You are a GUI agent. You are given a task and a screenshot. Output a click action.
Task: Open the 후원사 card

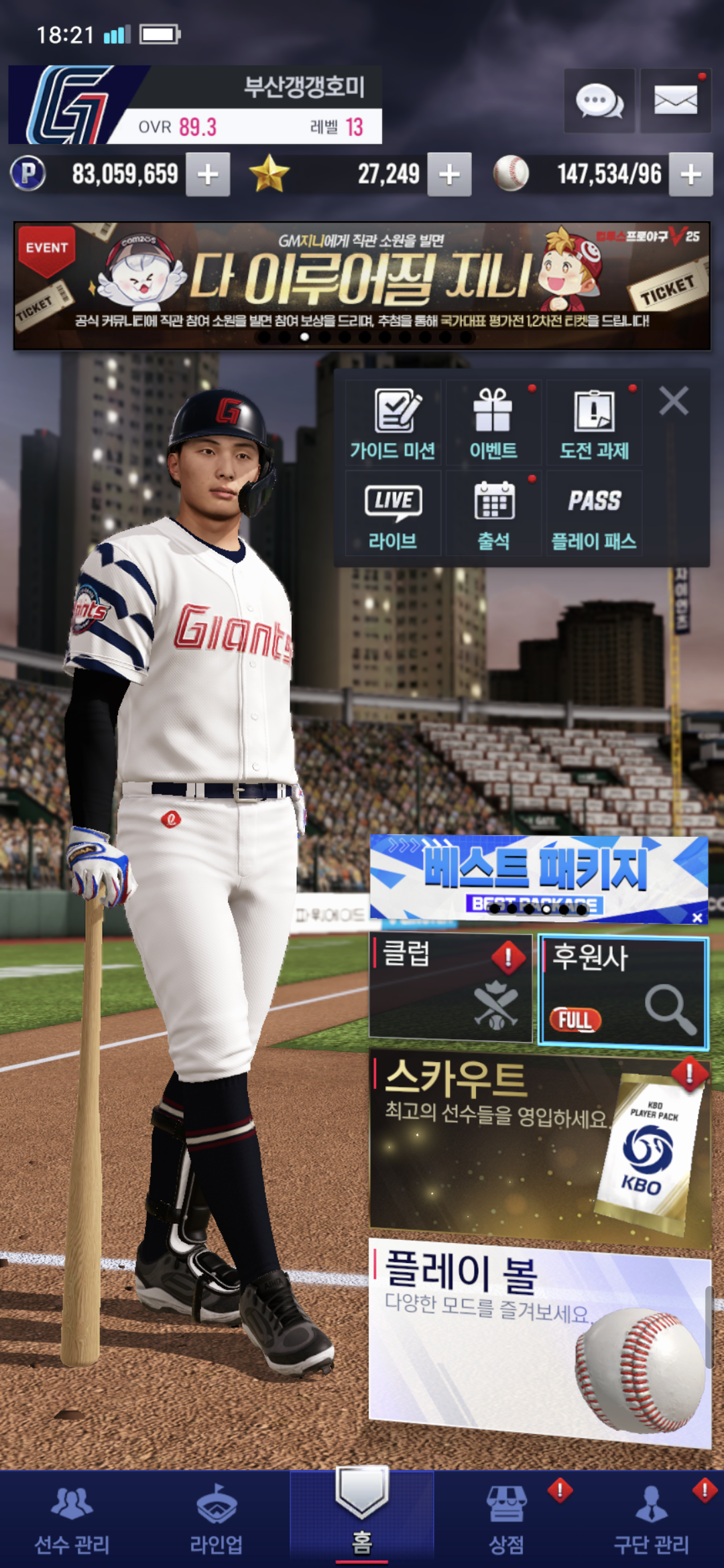(x=623, y=990)
